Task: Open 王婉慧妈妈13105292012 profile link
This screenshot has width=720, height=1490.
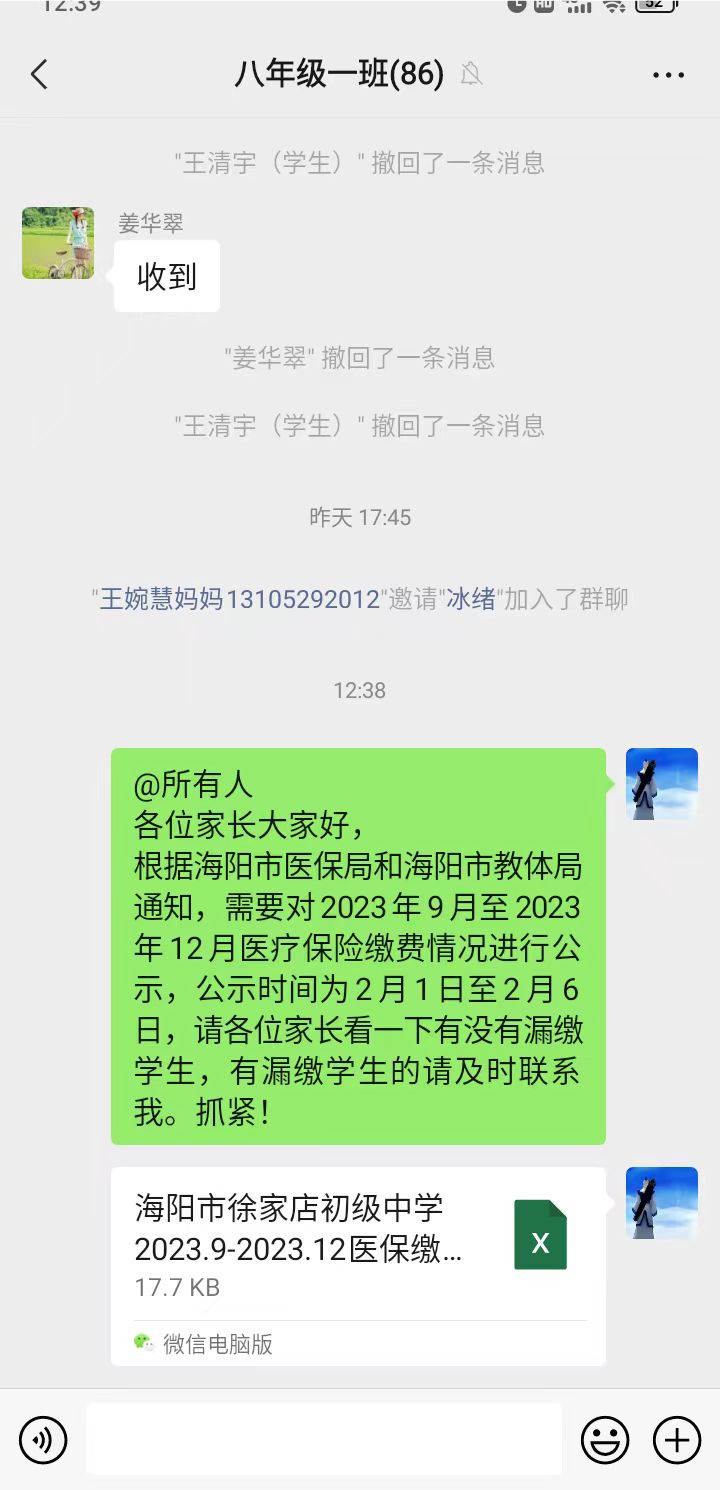Action: click(239, 599)
